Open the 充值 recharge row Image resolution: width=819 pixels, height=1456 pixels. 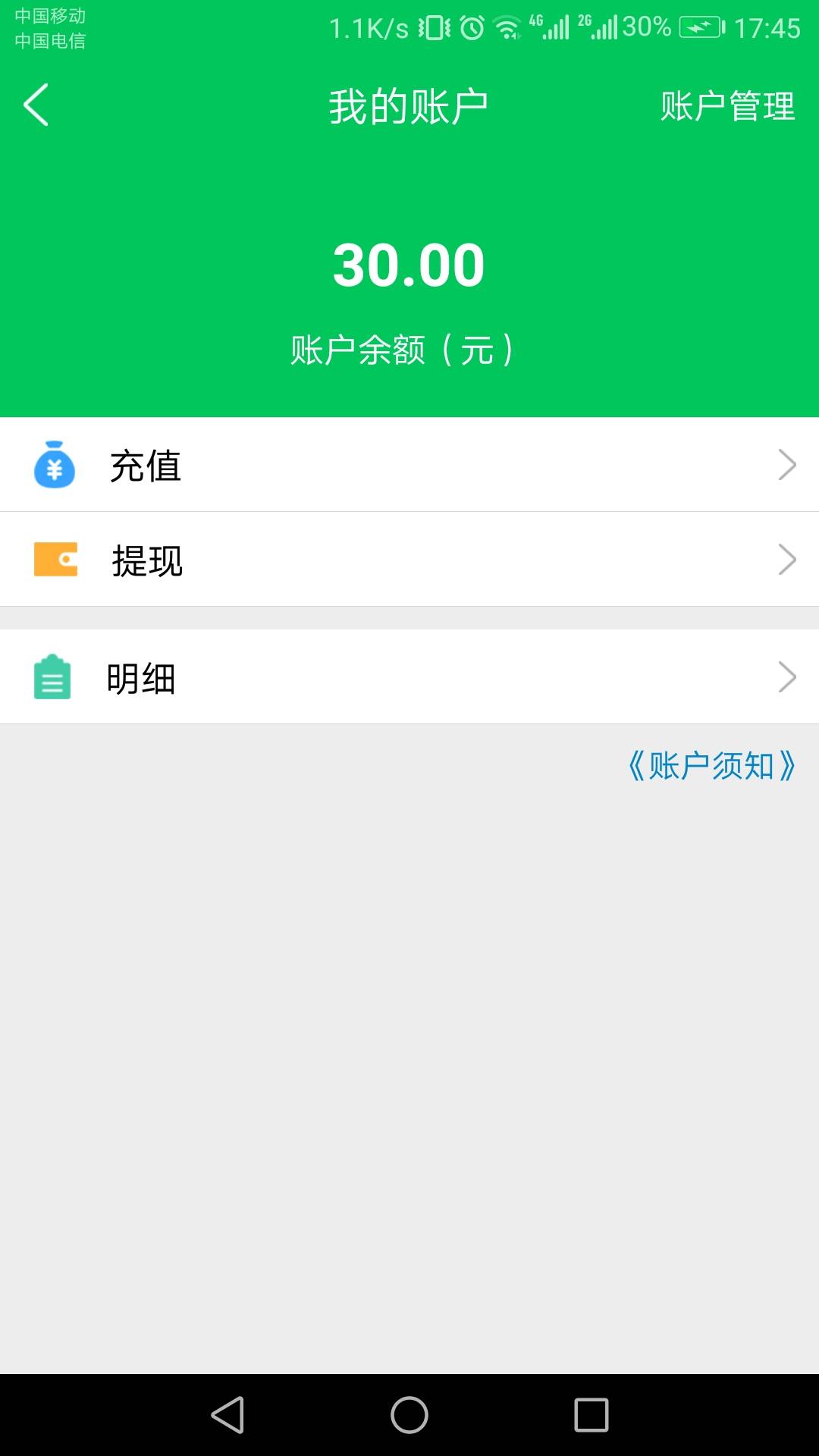[x=409, y=465]
